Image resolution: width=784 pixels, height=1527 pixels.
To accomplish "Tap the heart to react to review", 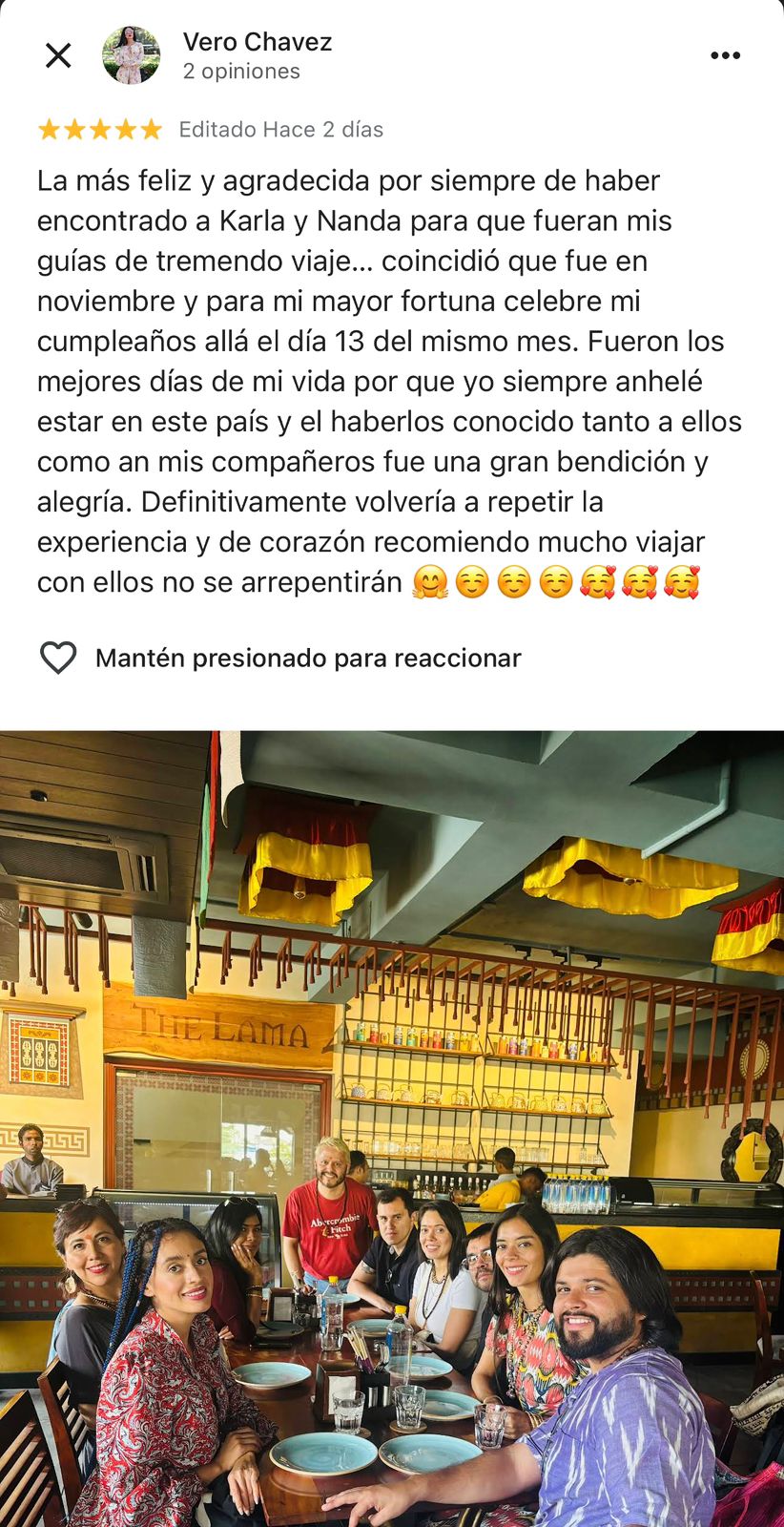I will click(x=58, y=658).
